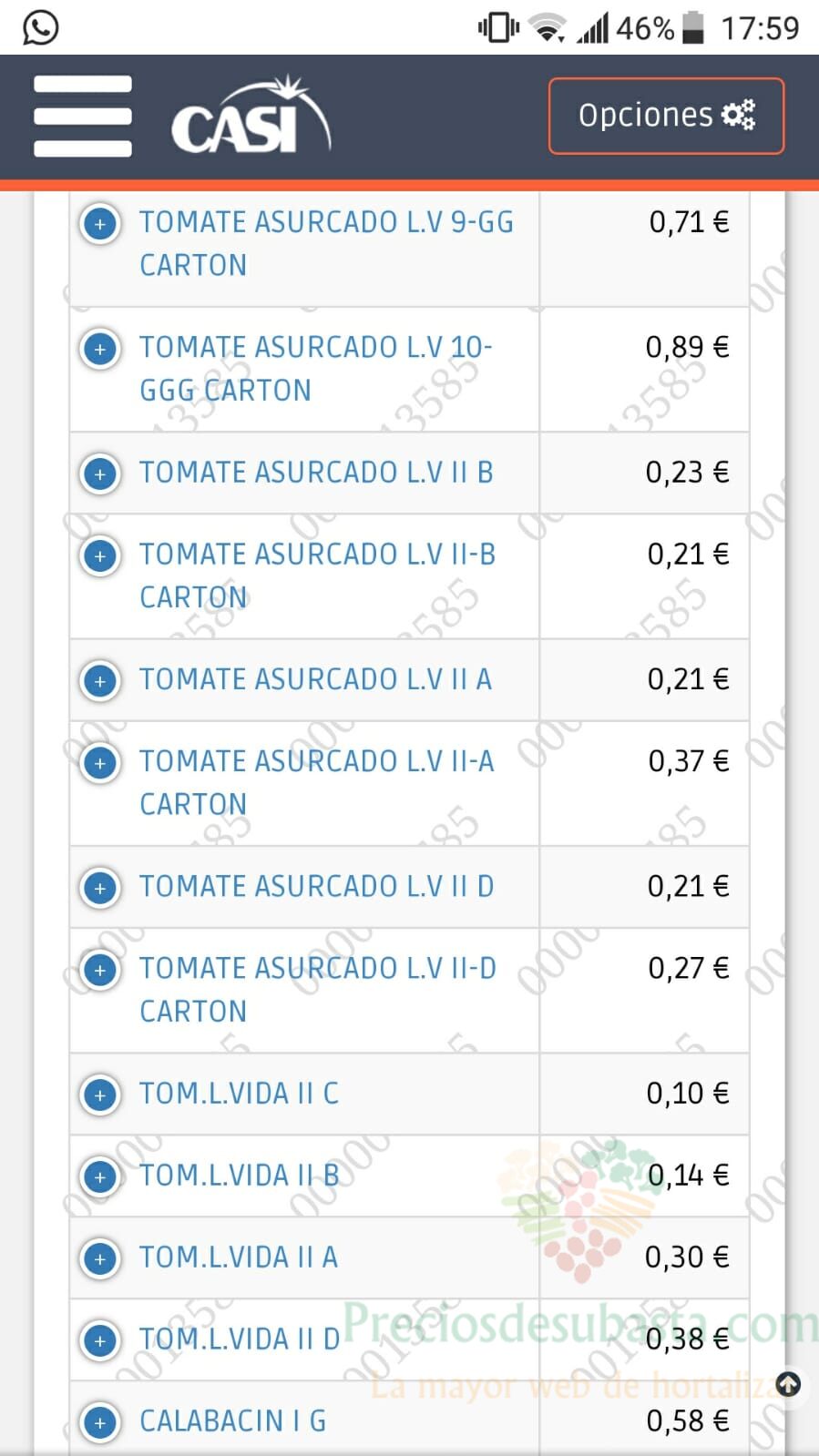This screenshot has width=819, height=1456.
Task: Expand TOMATE ASURCADO L.V 10-GGG CARTON row
Action: 100,349
